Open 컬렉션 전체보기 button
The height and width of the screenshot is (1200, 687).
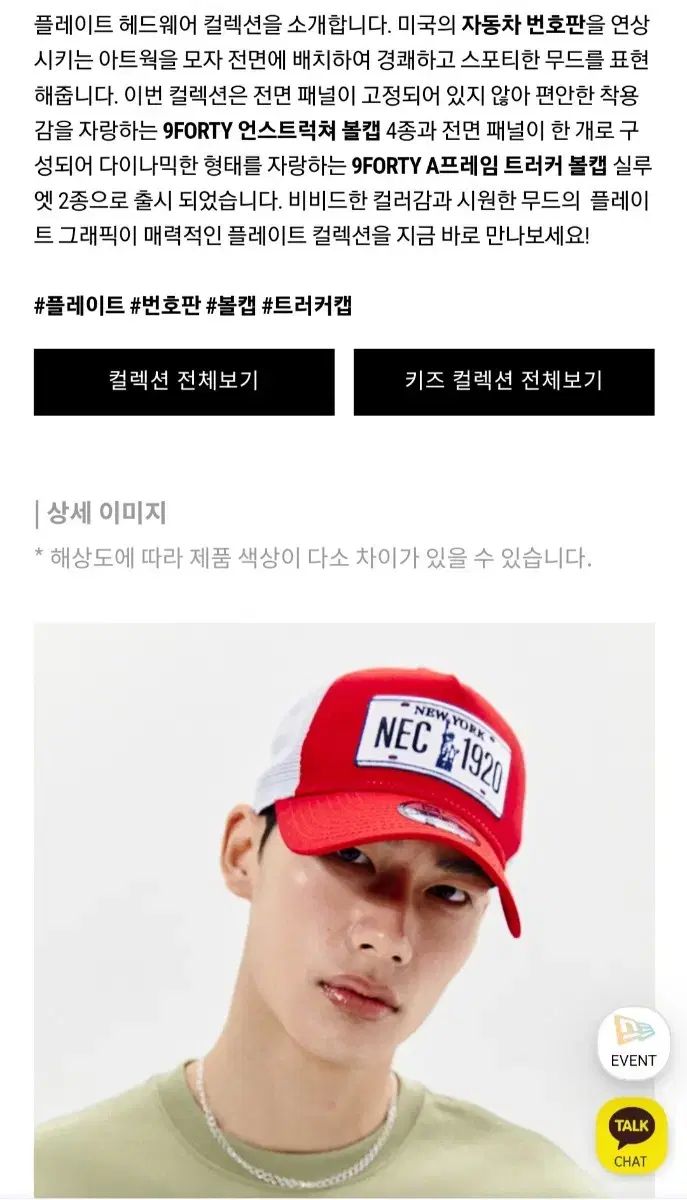tap(184, 382)
